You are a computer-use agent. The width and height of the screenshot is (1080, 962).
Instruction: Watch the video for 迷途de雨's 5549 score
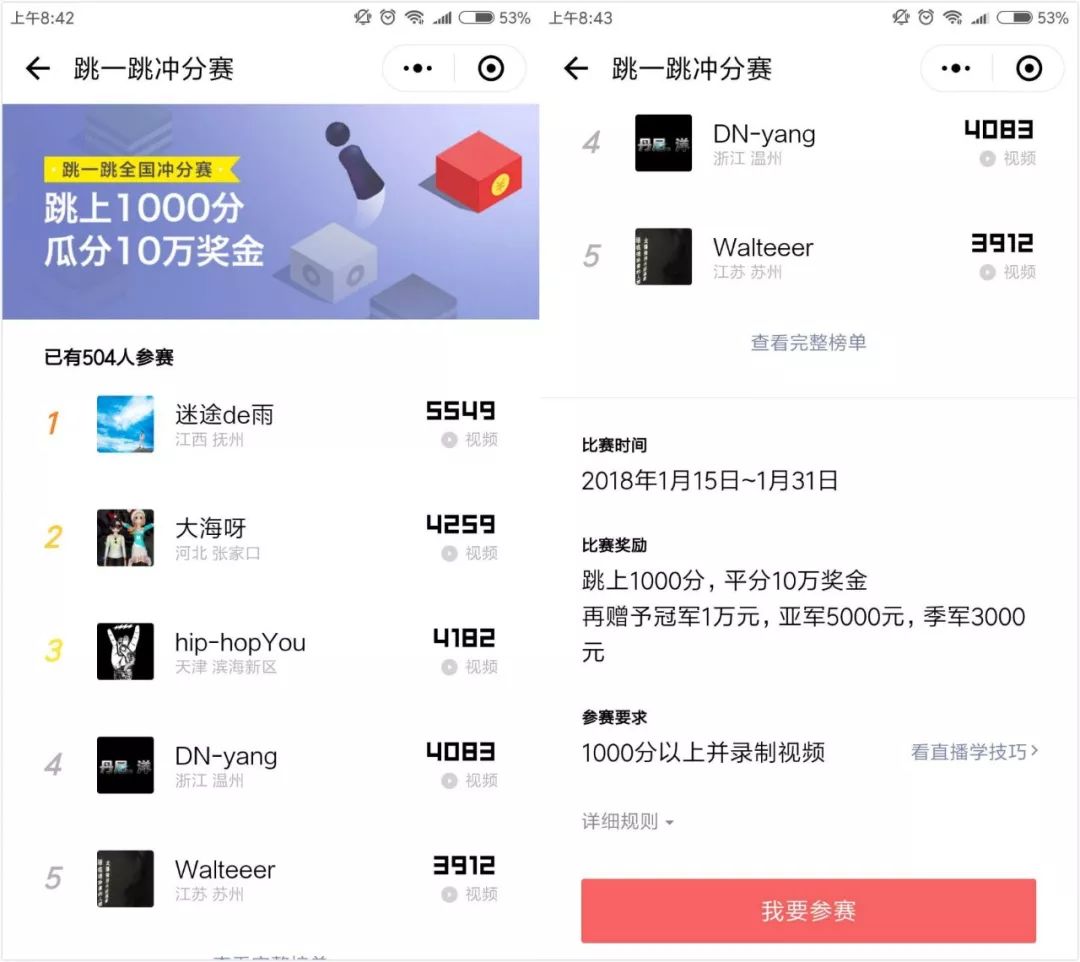point(470,440)
